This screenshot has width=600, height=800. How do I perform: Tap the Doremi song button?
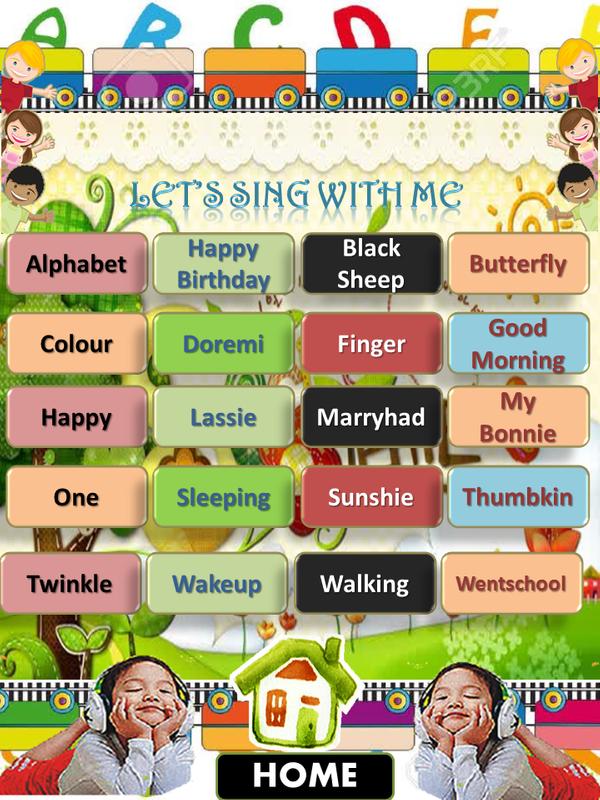click(x=224, y=344)
